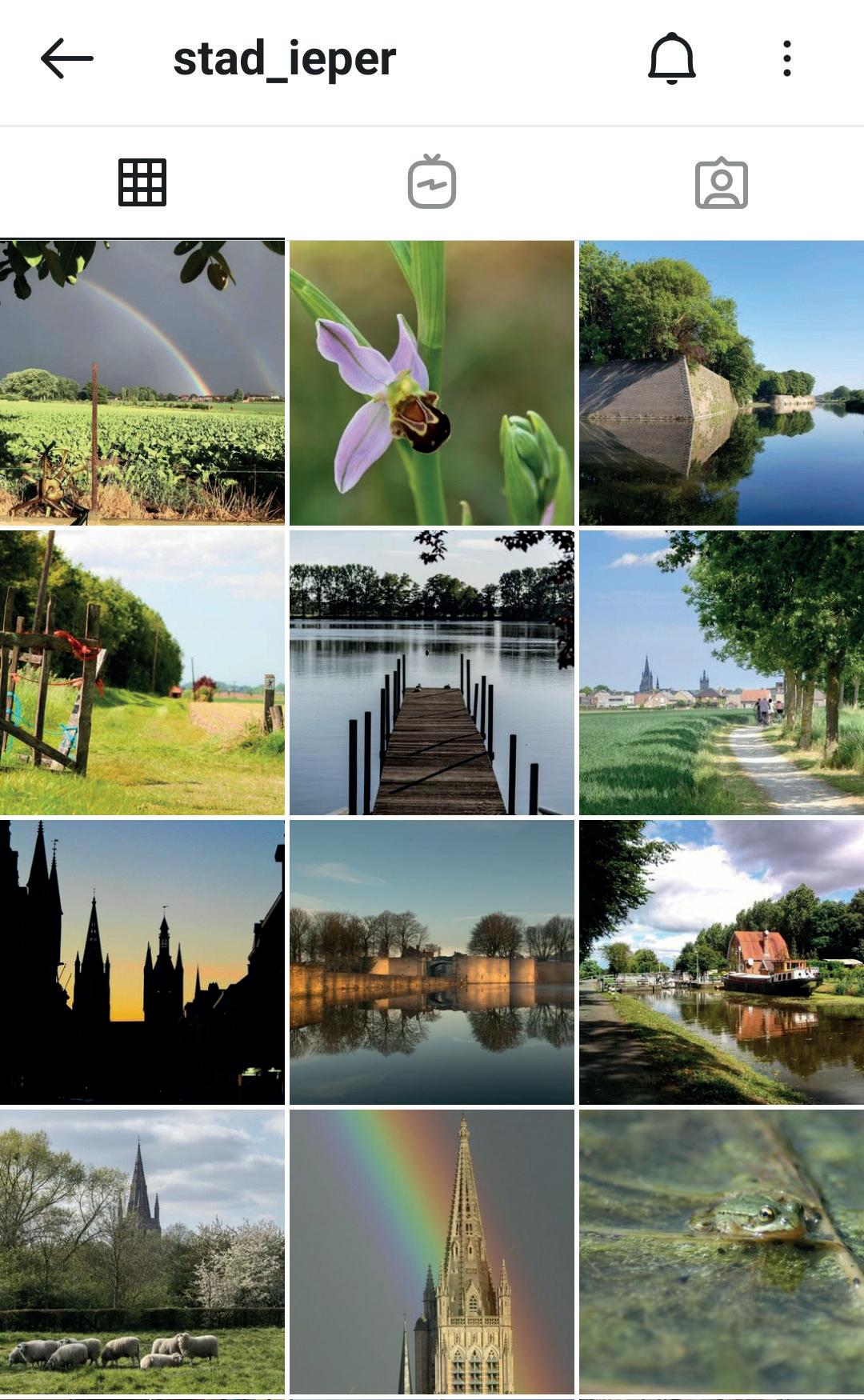Open the double rainbow over field photo
Screen dimensions: 864x1400
tap(142, 382)
